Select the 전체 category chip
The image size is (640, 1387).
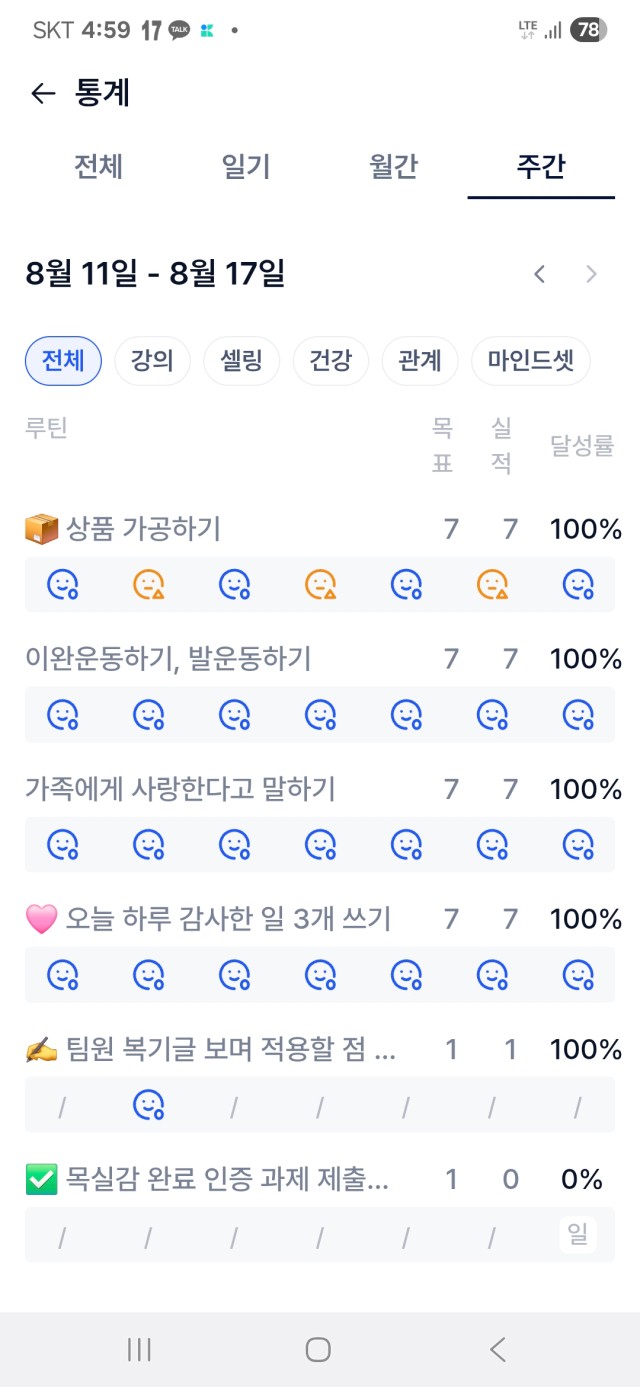pyautogui.click(x=63, y=361)
